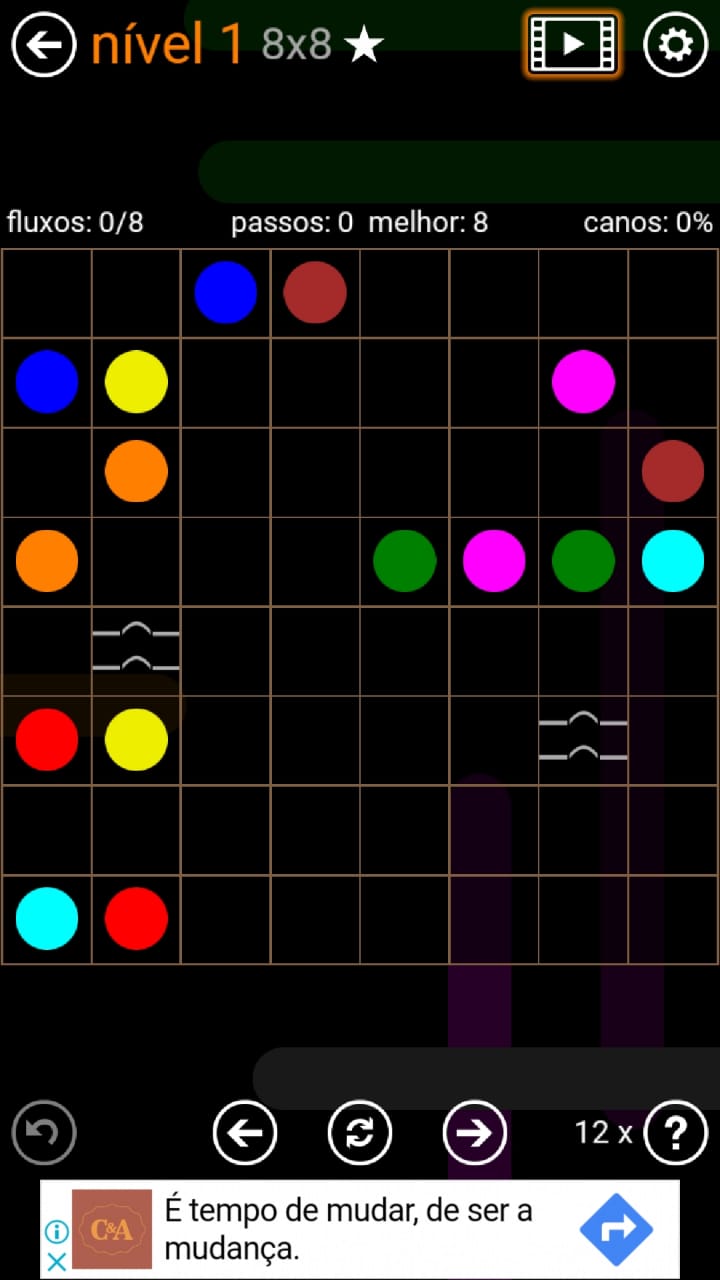Open the settings gear
Viewport: 720px width, 1280px height.
pyautogui.click(x=675, y=45)
